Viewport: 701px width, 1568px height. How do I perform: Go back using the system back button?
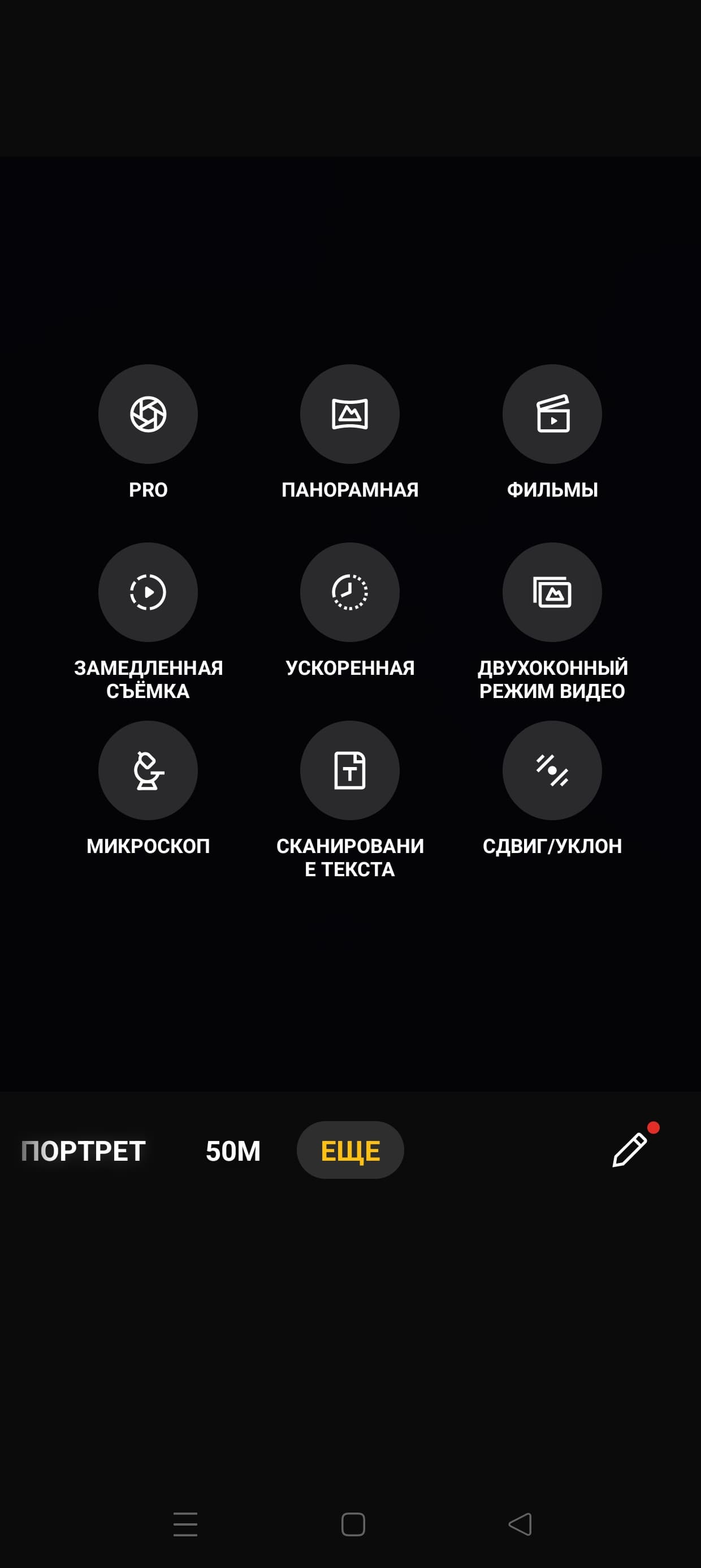(x=520, y=1524)
